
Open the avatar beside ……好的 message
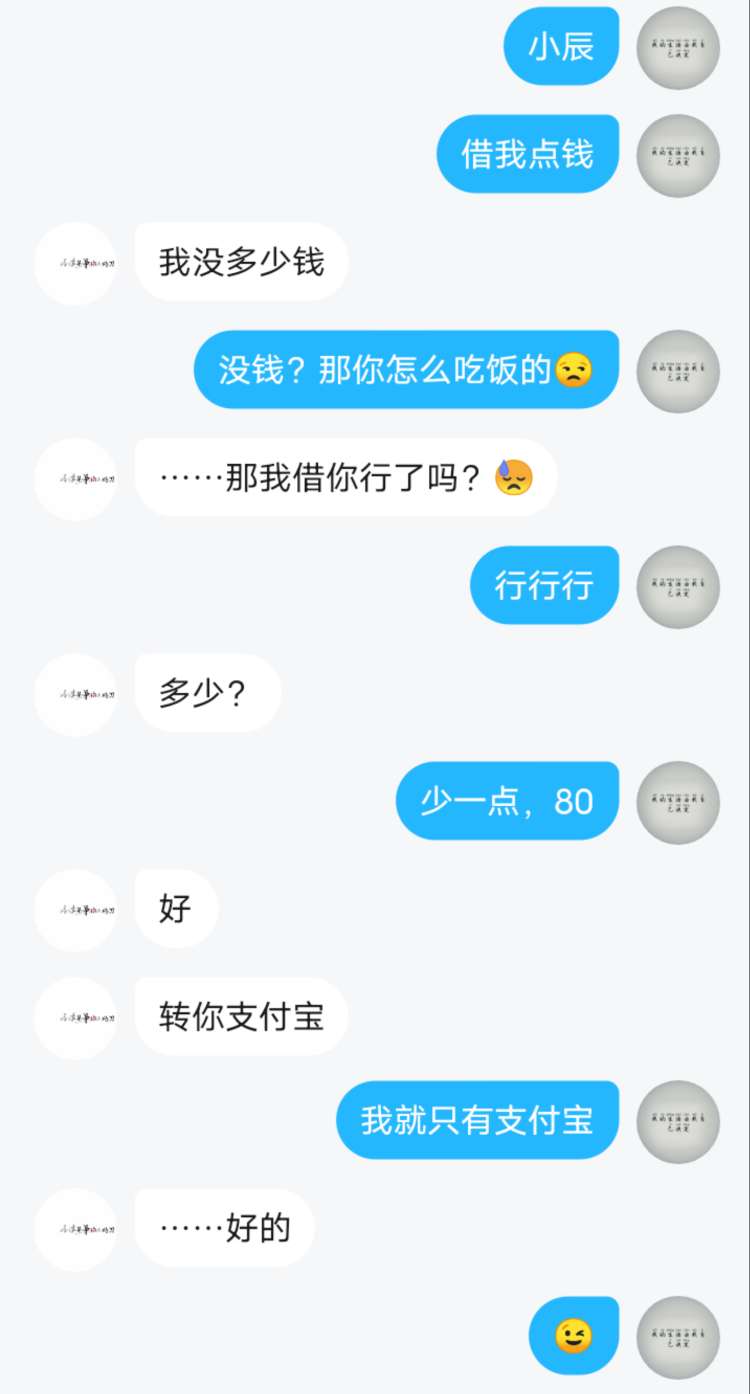[75, 1229]
